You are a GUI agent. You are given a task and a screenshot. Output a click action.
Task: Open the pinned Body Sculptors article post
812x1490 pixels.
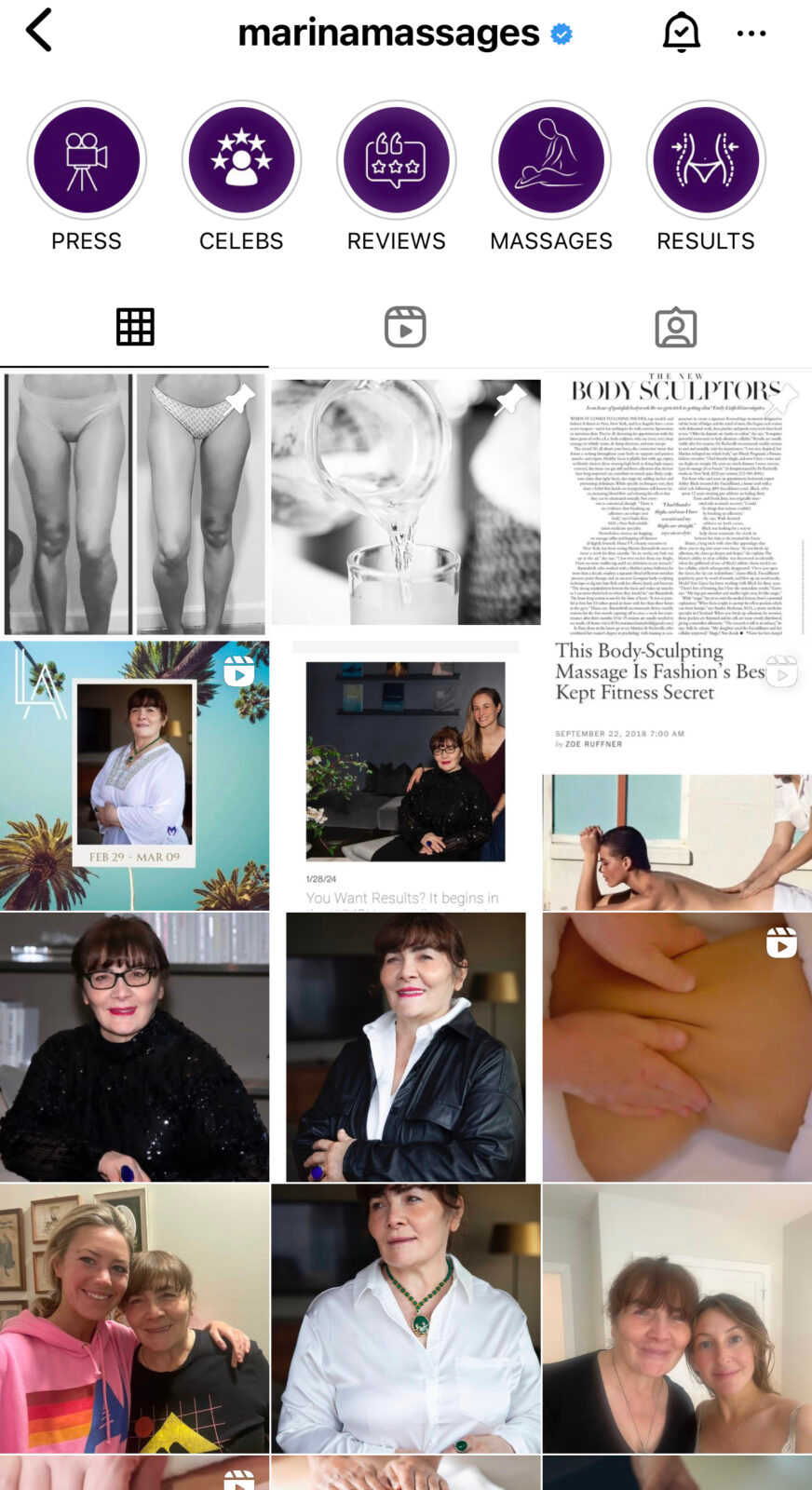point(677,505)
